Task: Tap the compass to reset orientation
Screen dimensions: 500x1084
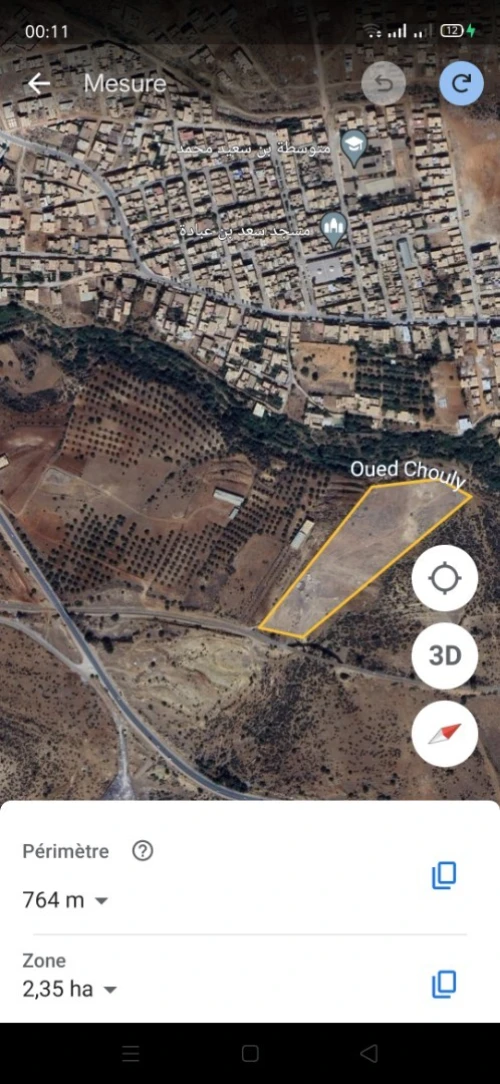Action: 445,733
